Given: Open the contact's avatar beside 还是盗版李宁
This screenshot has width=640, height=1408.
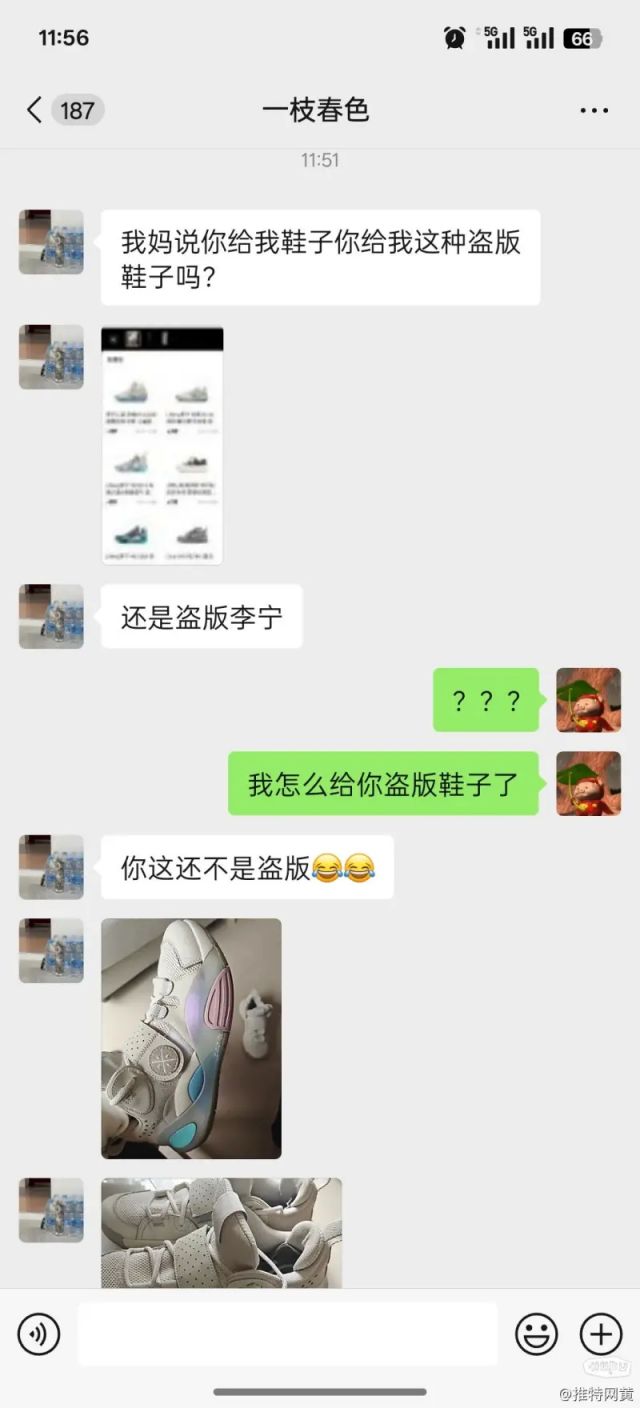Looking at the screenshot, I should [51, 616].
